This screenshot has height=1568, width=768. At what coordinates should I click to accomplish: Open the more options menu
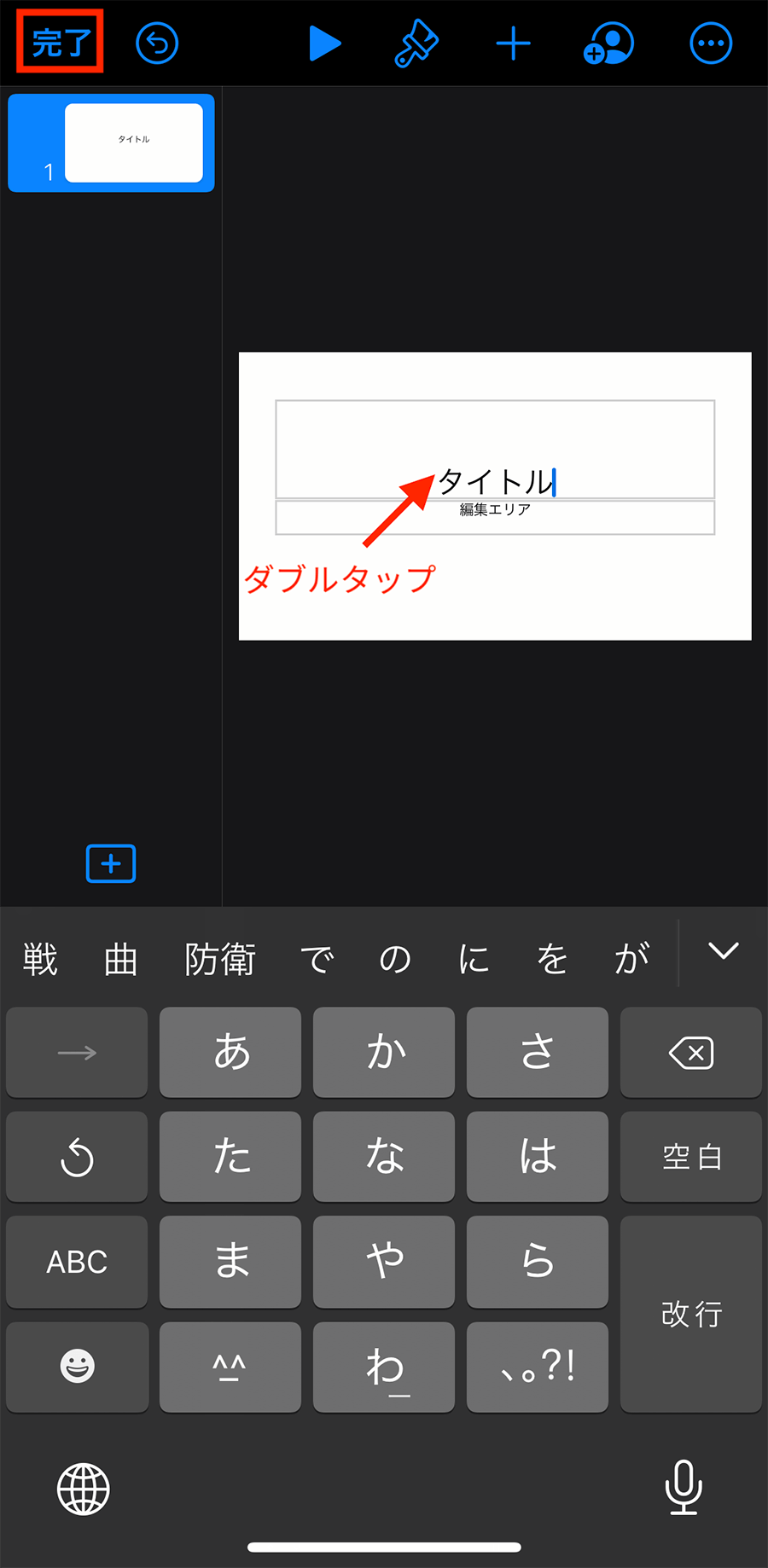tap(711, 43)
